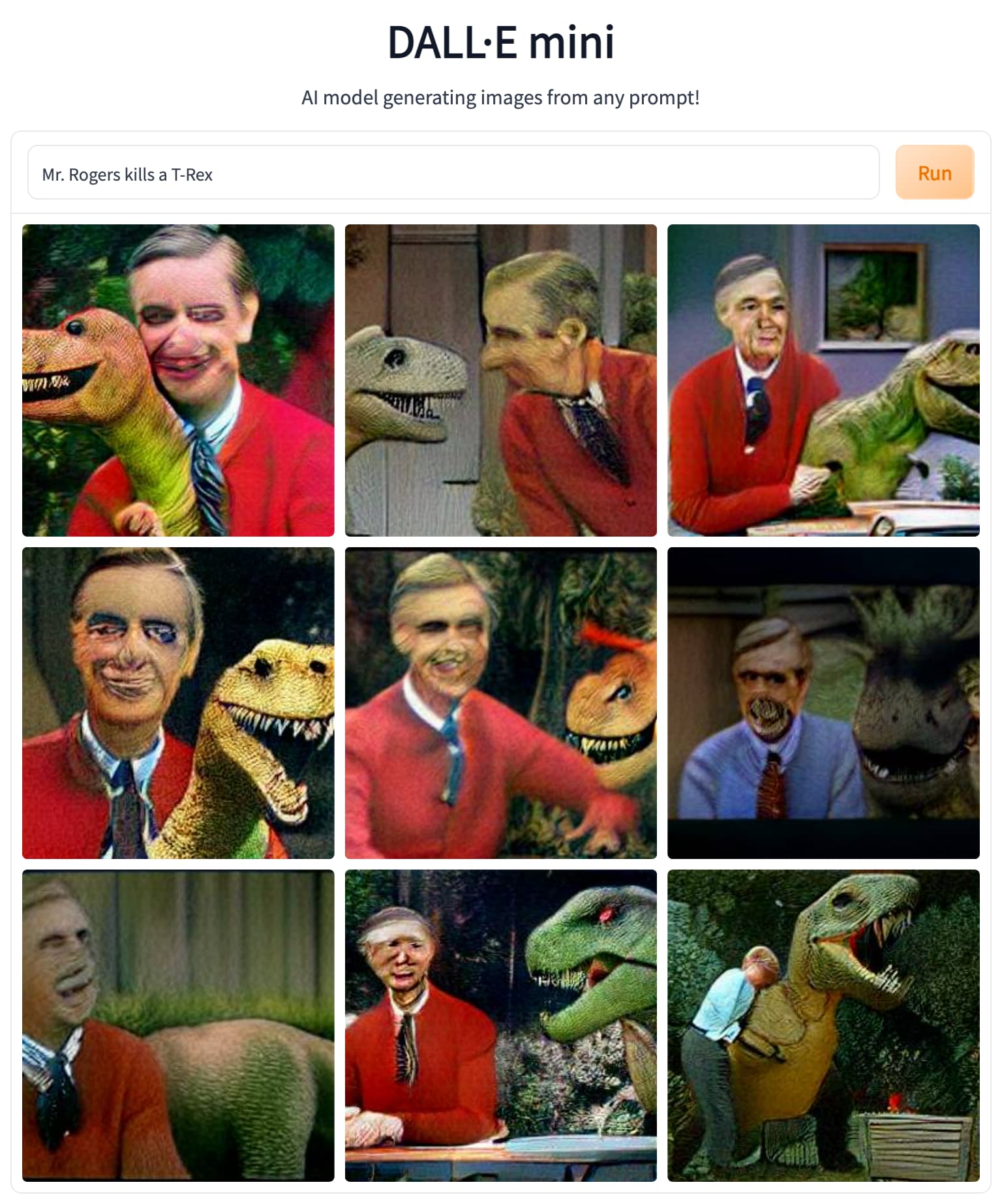Image resolution: width=1002 pixels, height=1204 pixels.
Task: Open the image with the yellow scaly dinosaur
Action: tap(178, 702)
